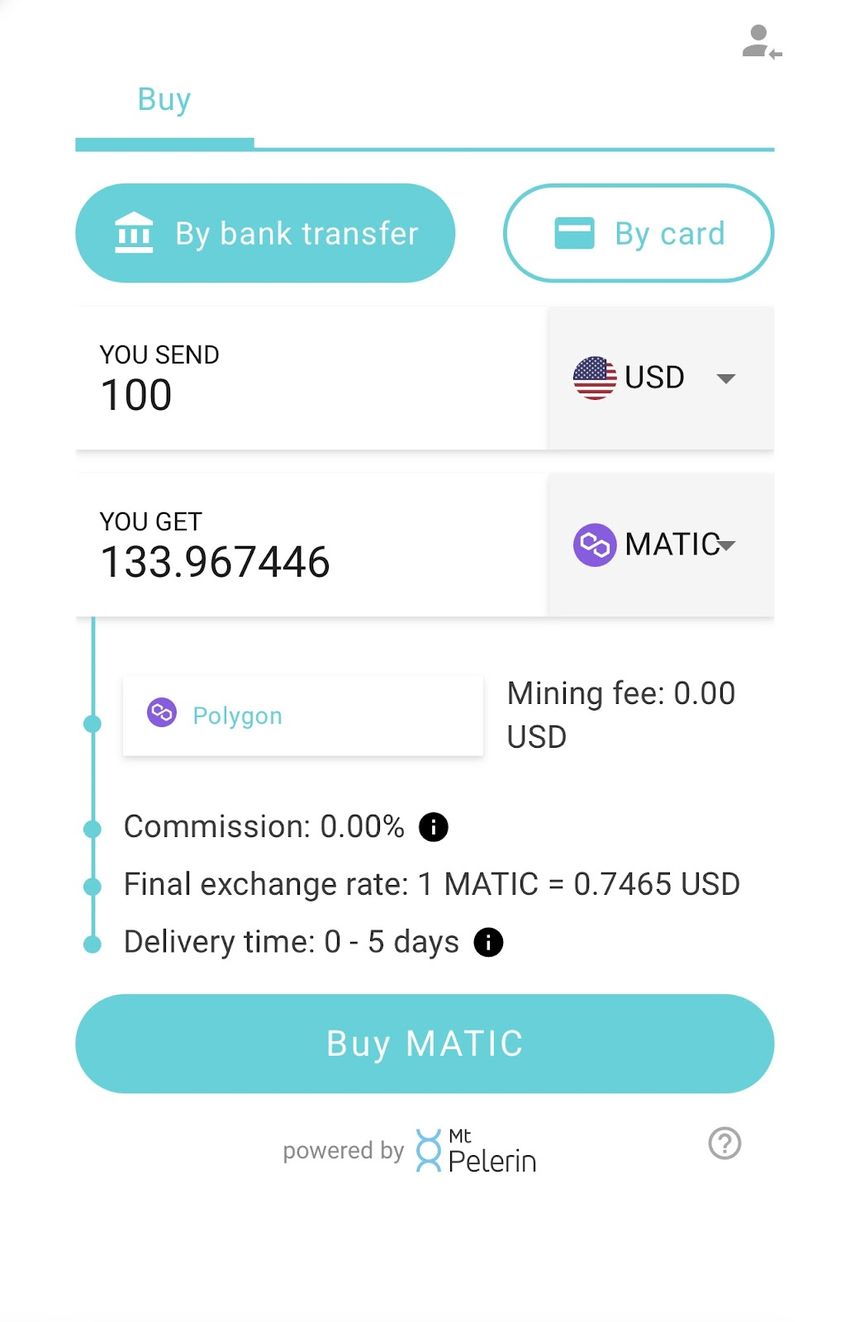Open the MATIC crypto dropdown
850x1322 pixels.
pos(660,545)
